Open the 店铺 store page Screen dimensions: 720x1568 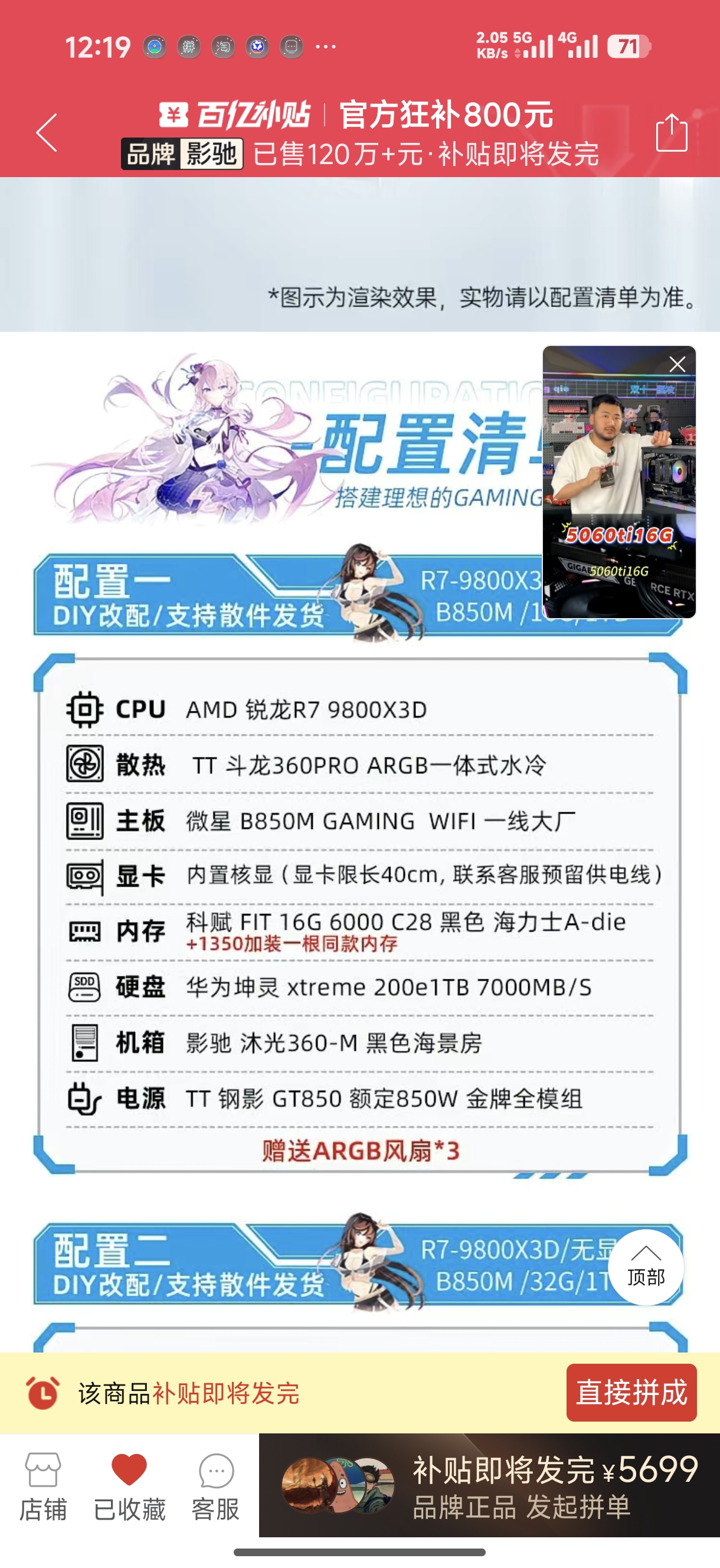click(42, 1486)
